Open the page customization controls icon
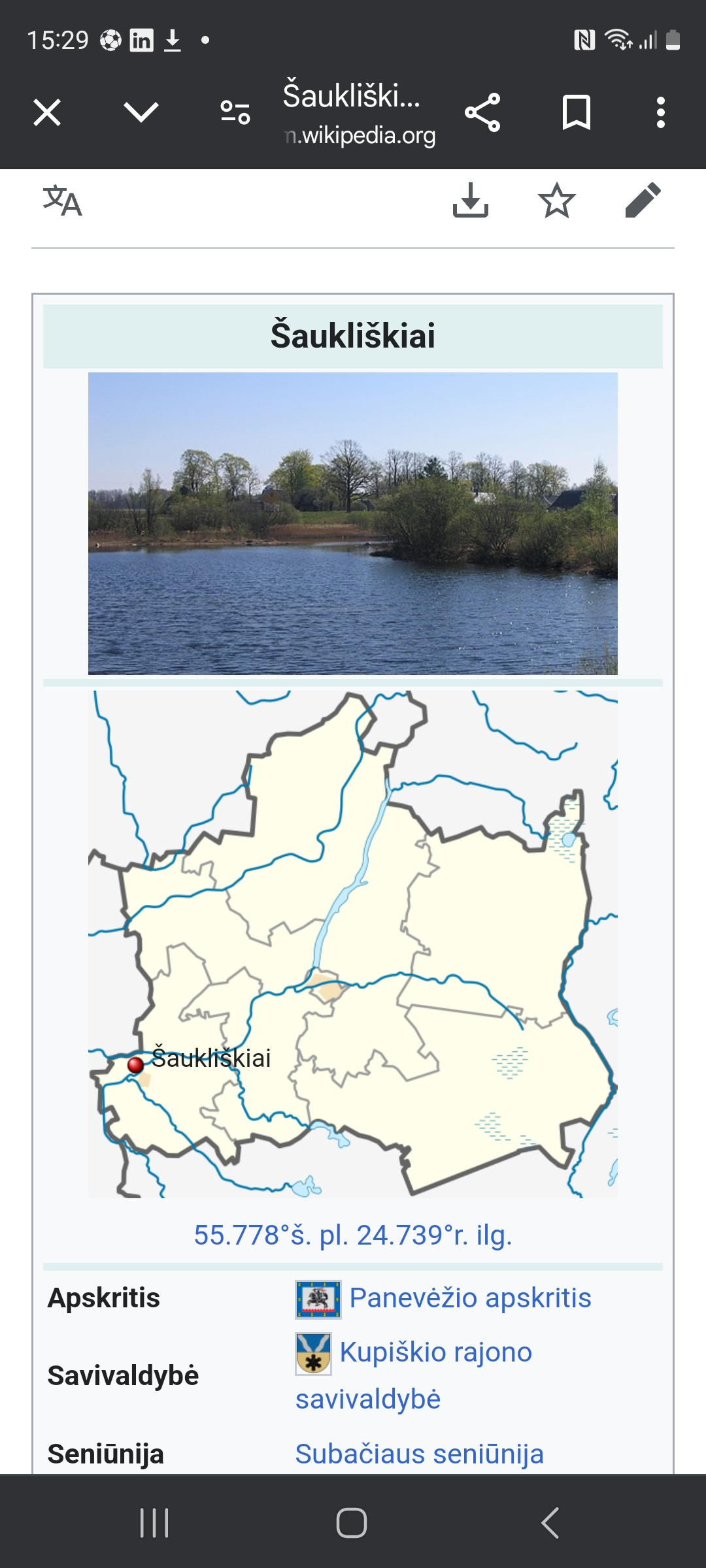 click(235, 111)
